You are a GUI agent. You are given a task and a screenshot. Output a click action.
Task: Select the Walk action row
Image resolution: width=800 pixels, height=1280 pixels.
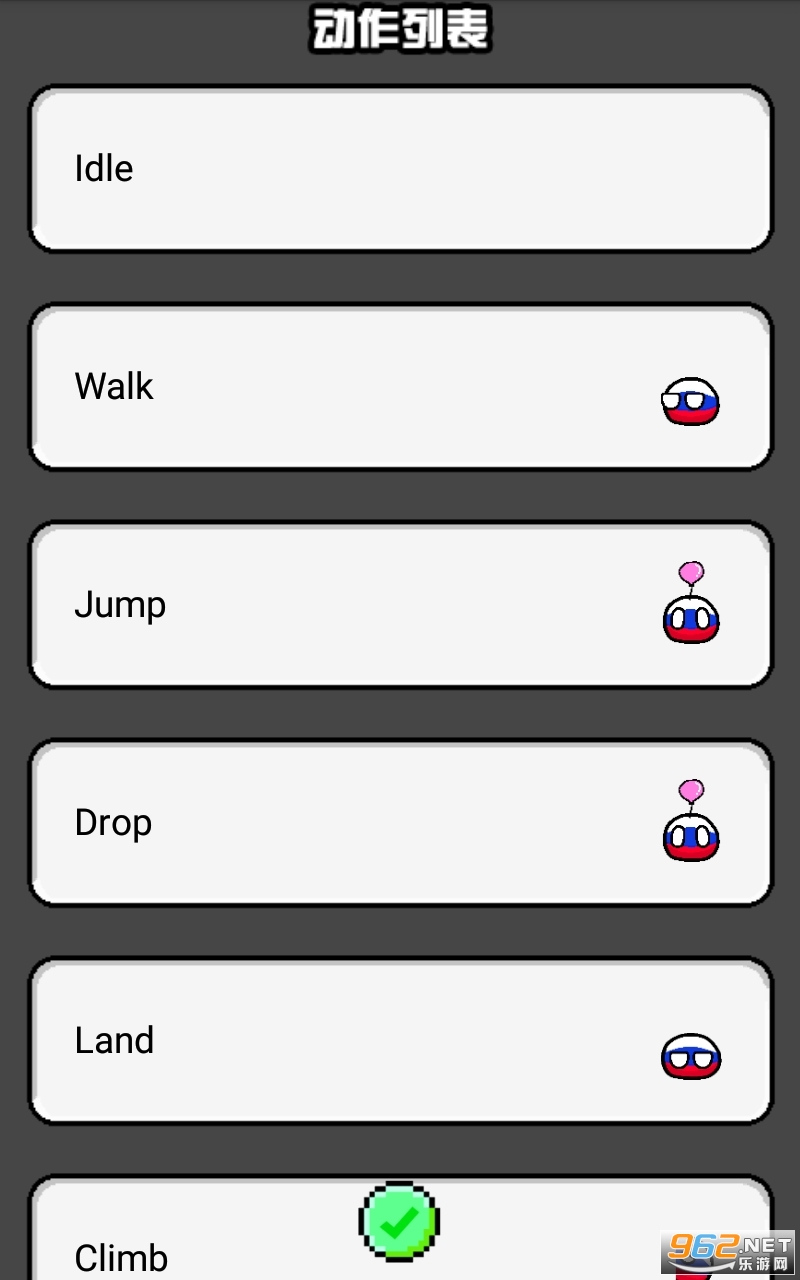400,386
